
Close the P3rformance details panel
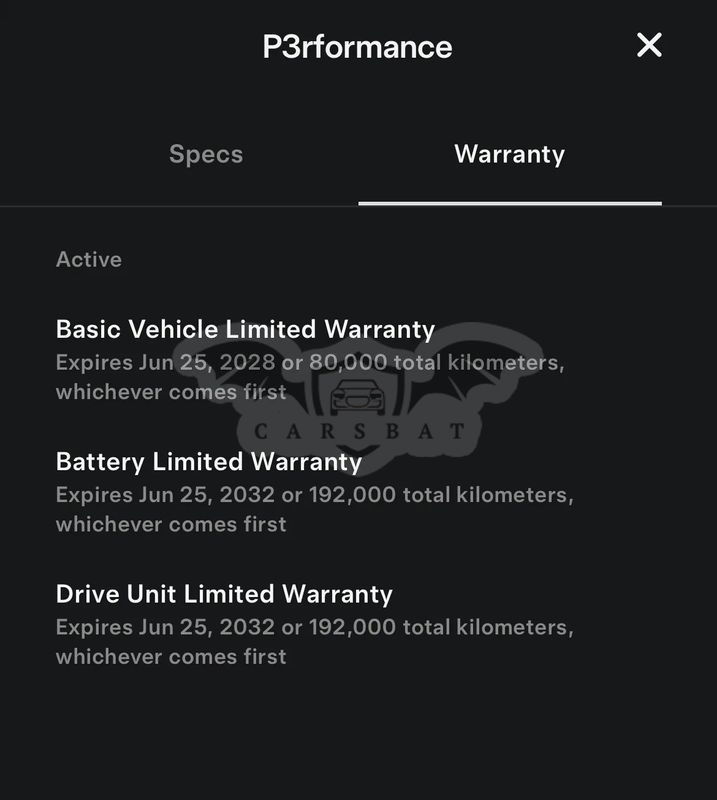(x=649, y=45)
